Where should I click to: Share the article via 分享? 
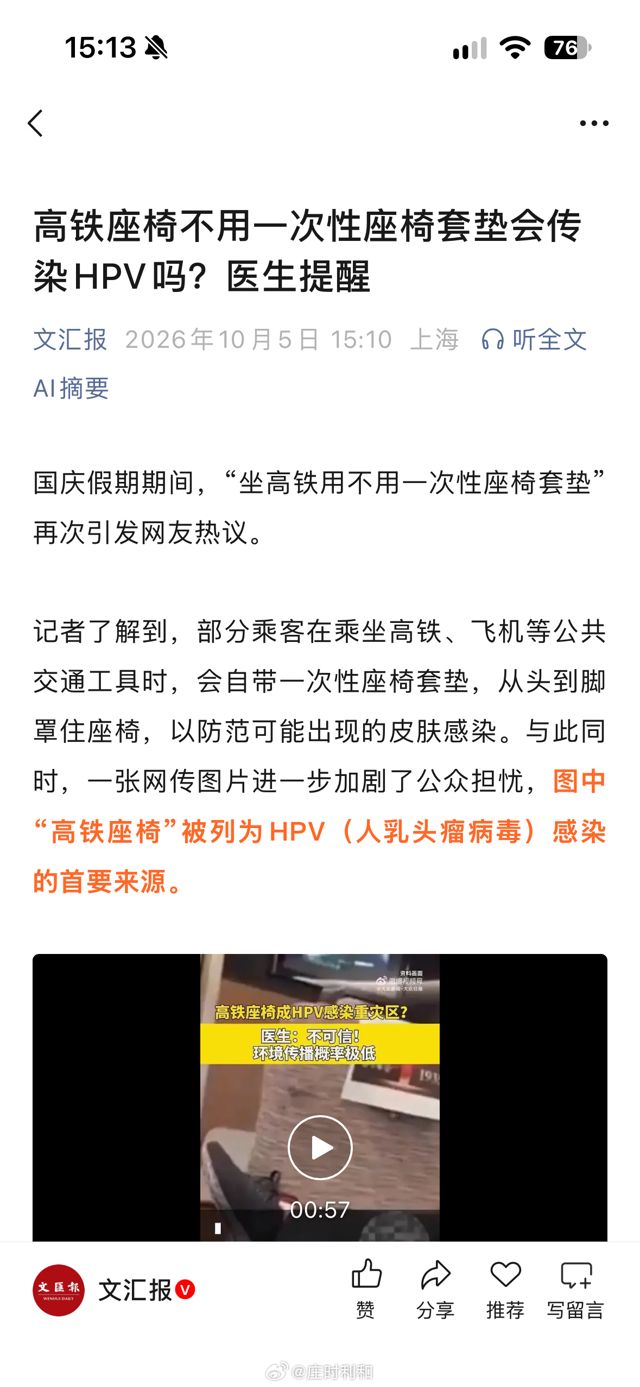click(x=435, y=1289)
